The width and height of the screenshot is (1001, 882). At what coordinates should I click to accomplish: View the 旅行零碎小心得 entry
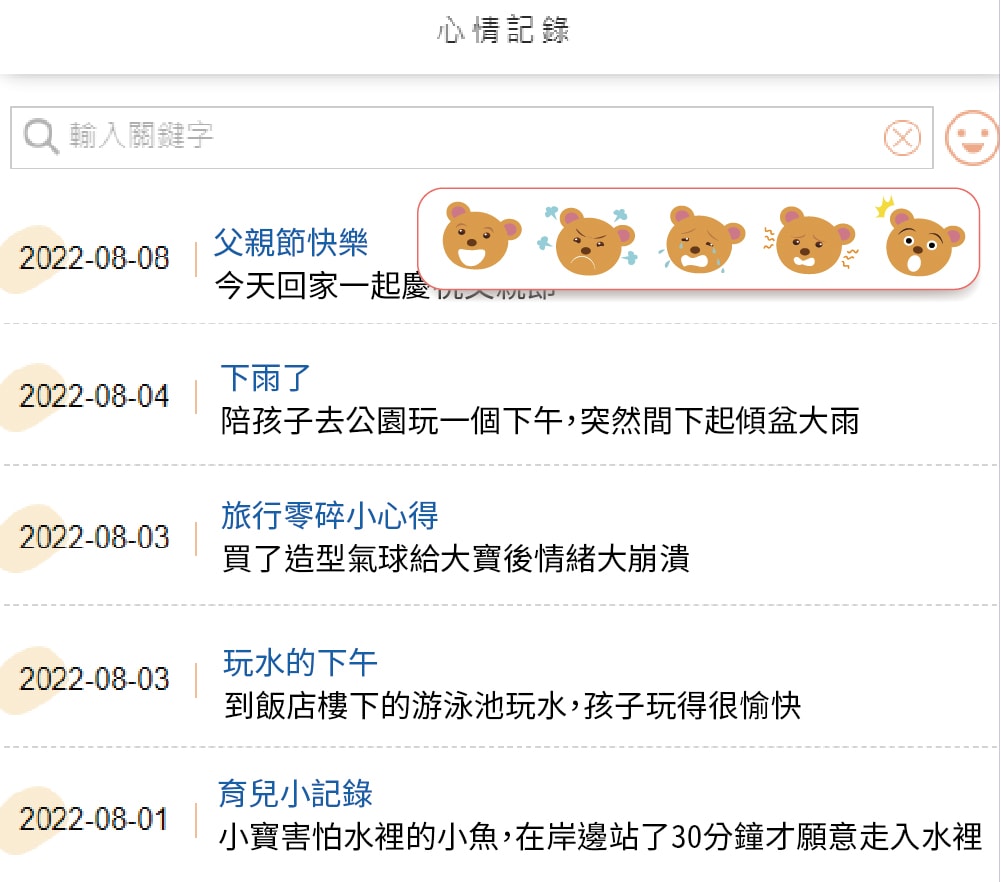[329, 516]
